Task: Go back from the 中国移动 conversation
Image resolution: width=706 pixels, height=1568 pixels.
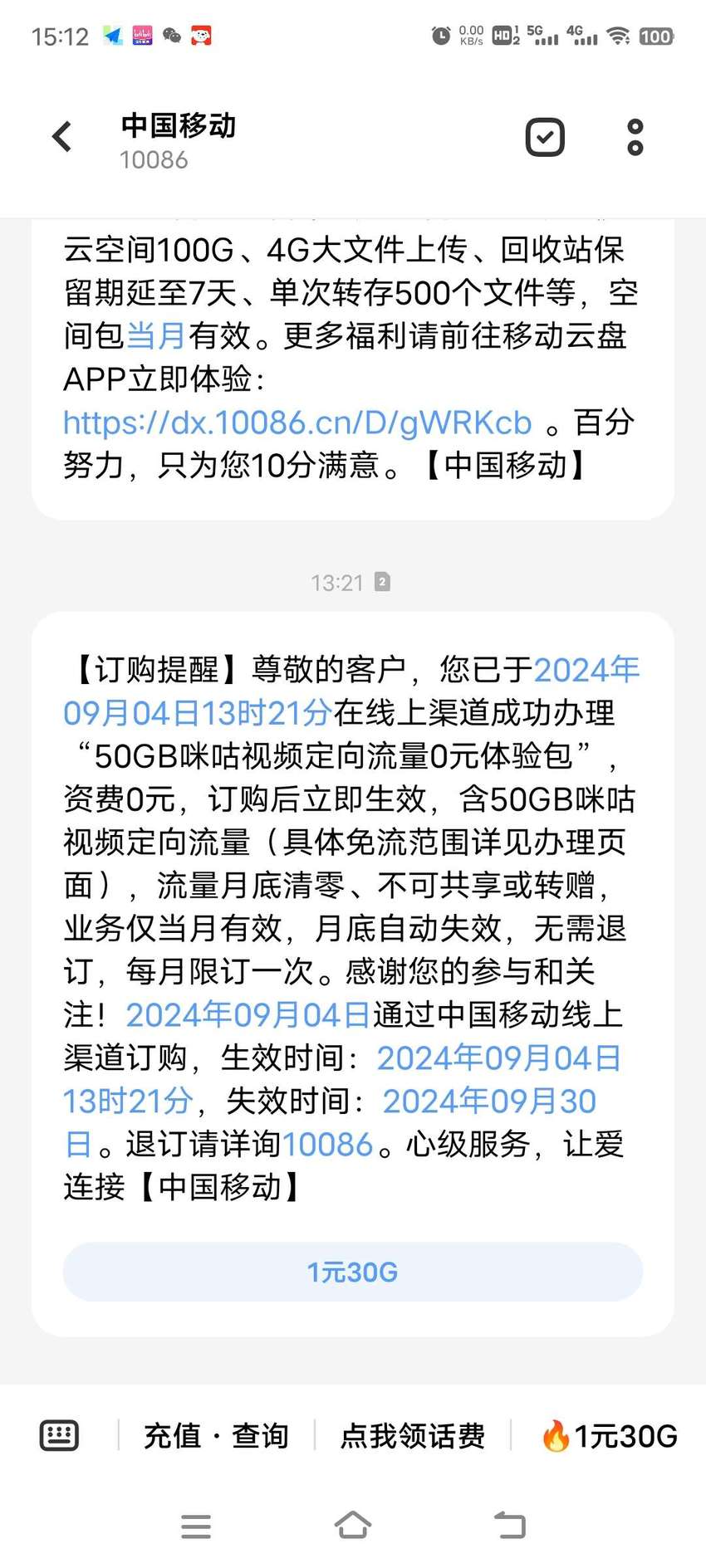Action: tap(62, 137)
